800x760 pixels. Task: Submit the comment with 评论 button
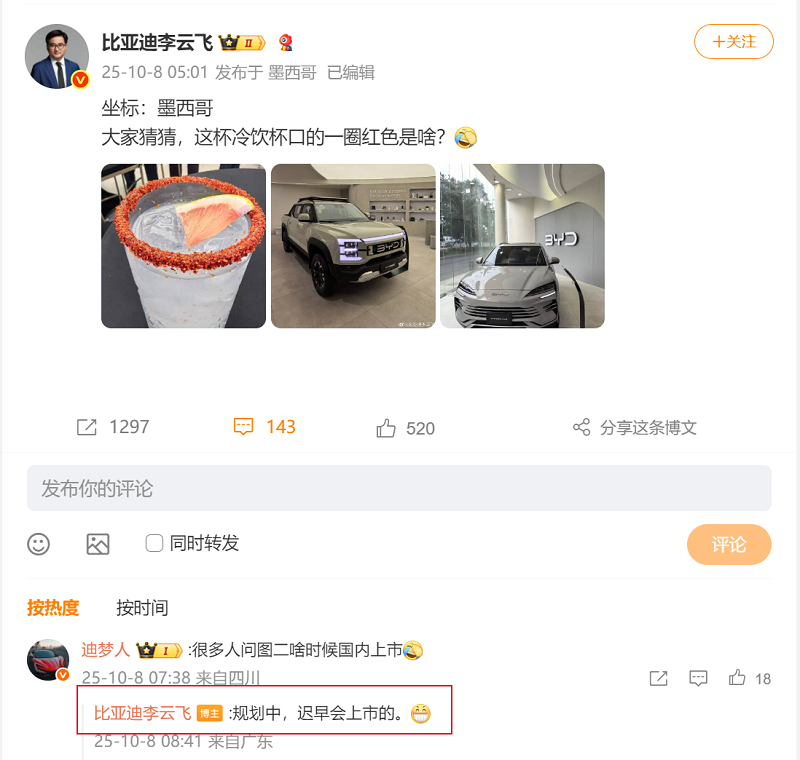click(728, 544)
